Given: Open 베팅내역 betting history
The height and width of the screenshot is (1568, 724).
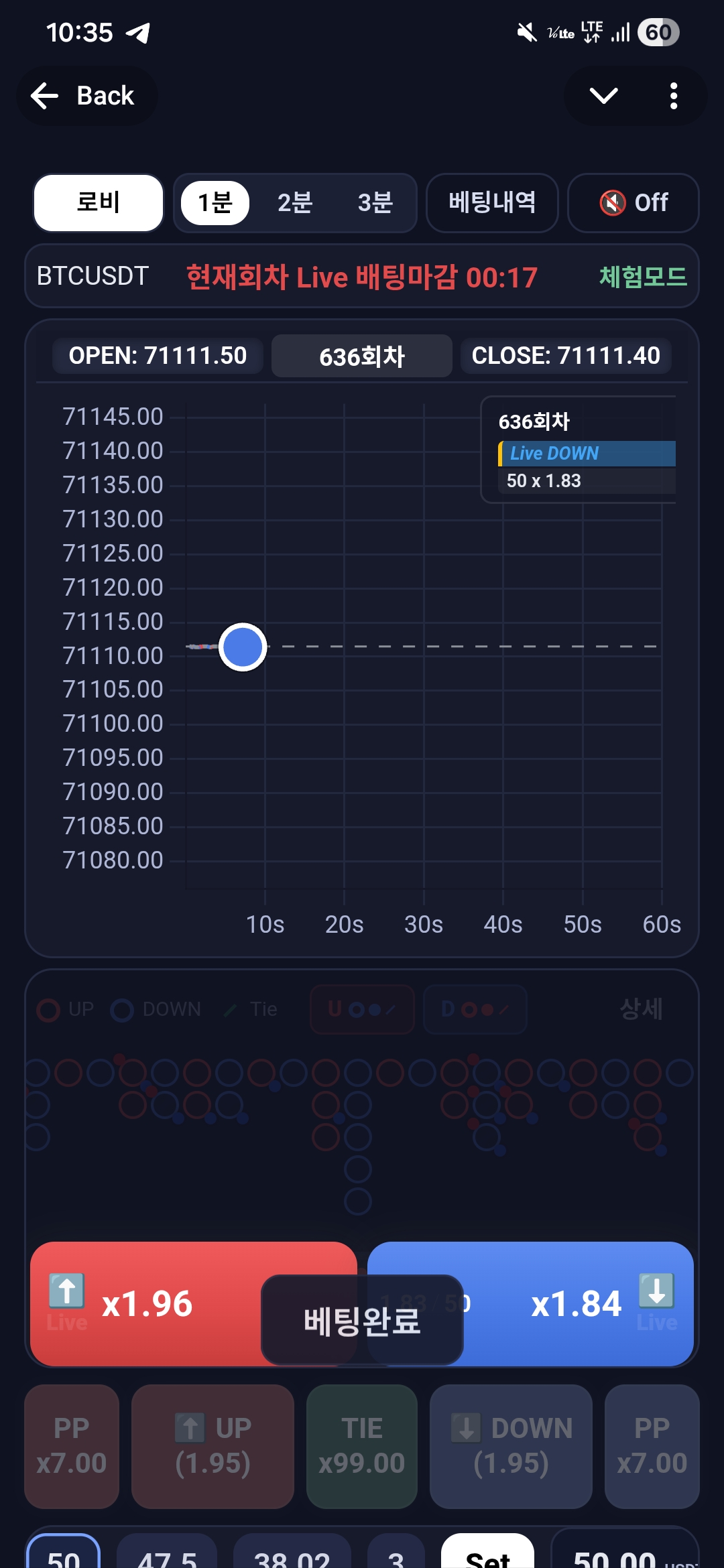Looking at the screenshot, I should 492,202.
